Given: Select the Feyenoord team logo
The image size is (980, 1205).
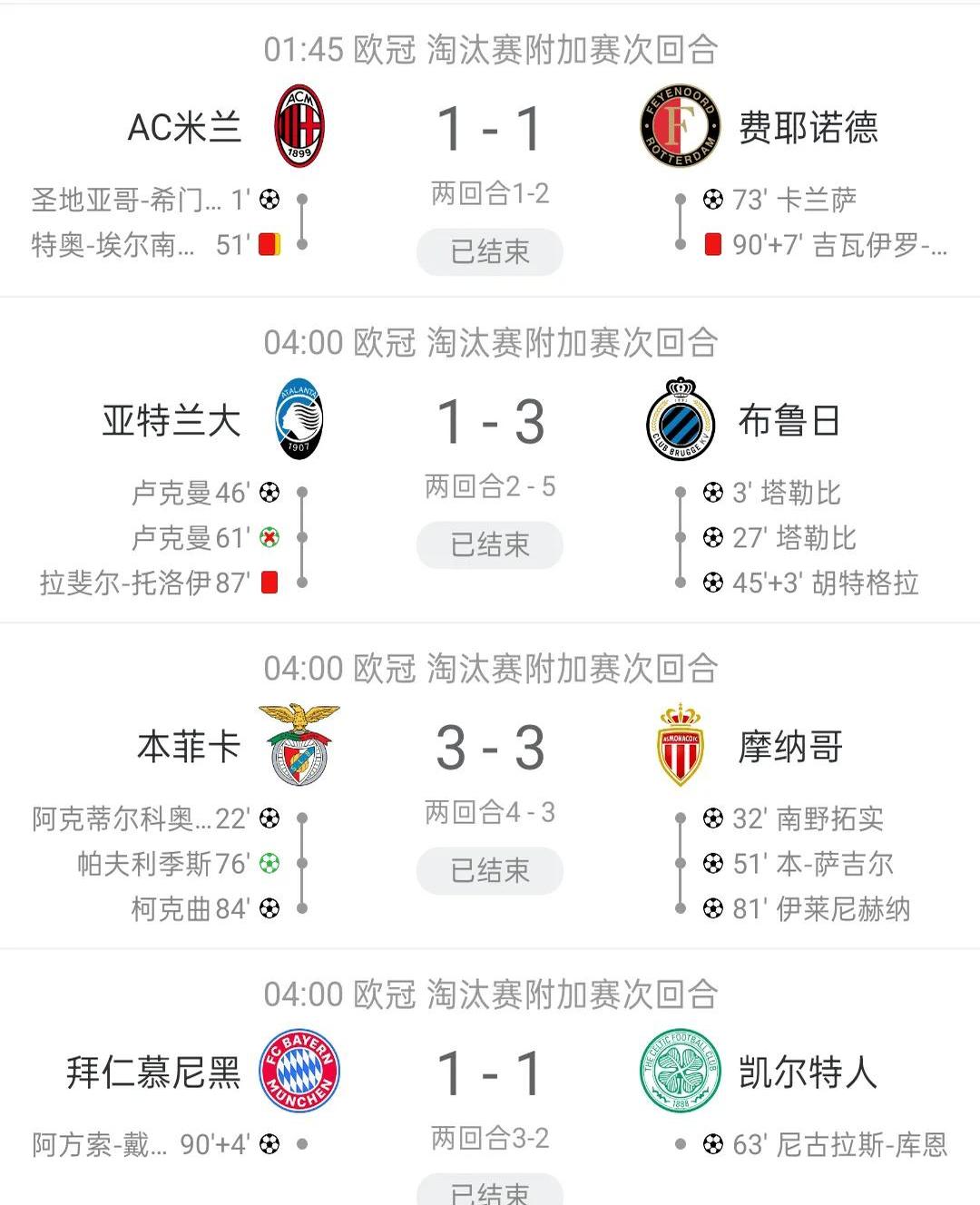Looking at the screenshot, I should coord(679,127).
